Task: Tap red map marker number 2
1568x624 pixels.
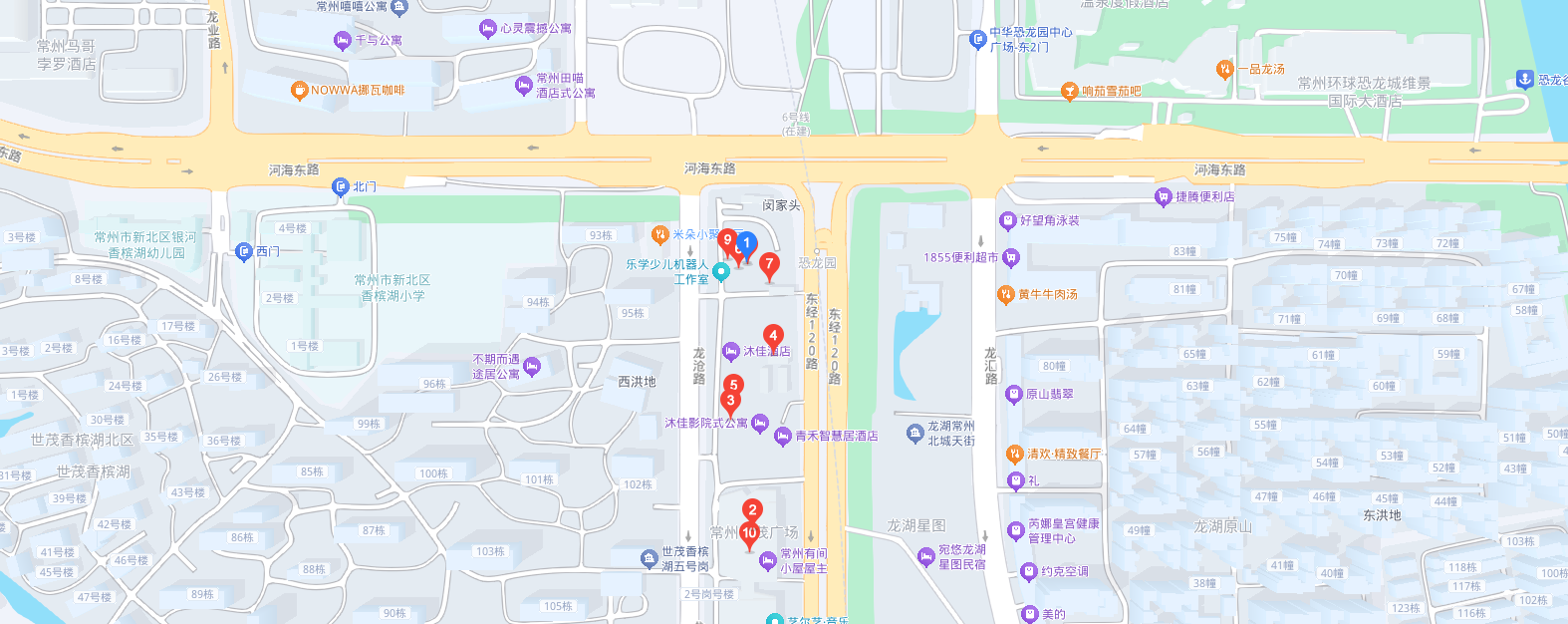Action: [x=752, y=510]
